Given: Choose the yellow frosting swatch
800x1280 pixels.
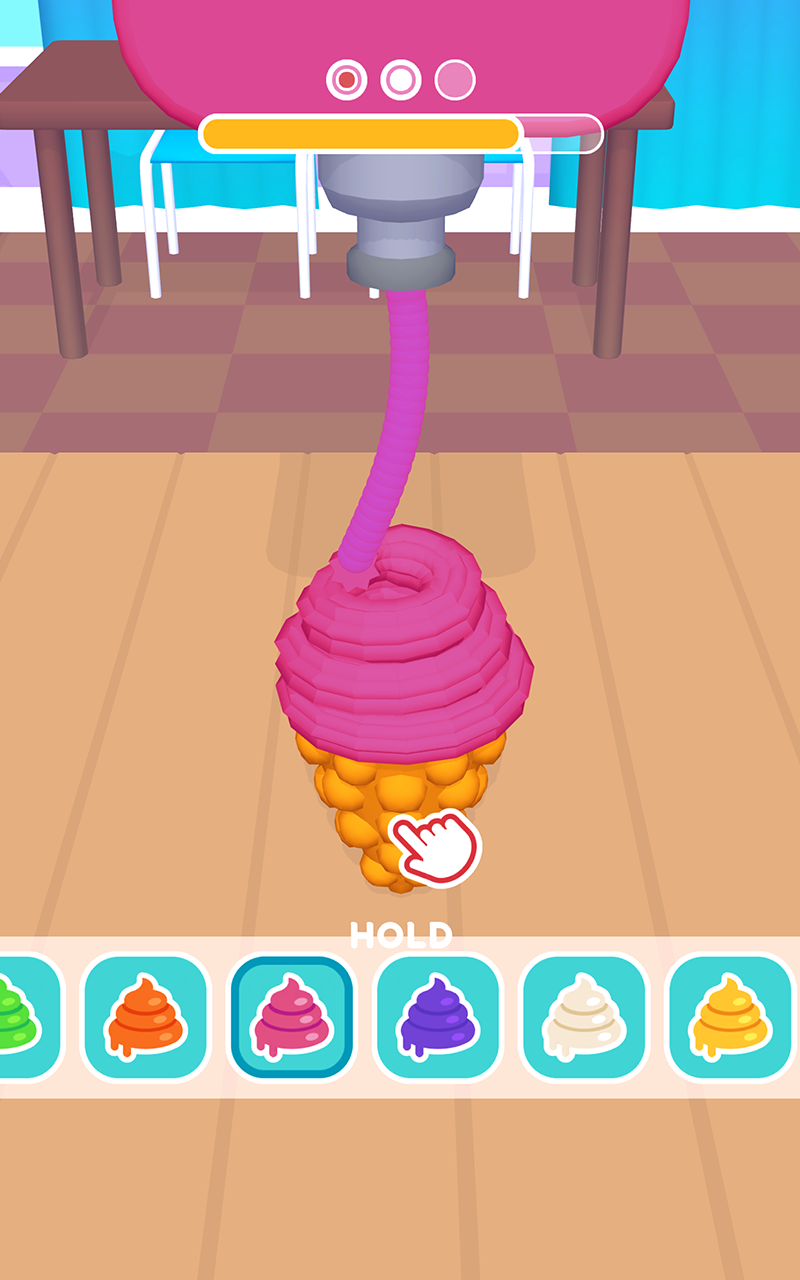Looking at the screenshot, I should tap(730, 1017).
